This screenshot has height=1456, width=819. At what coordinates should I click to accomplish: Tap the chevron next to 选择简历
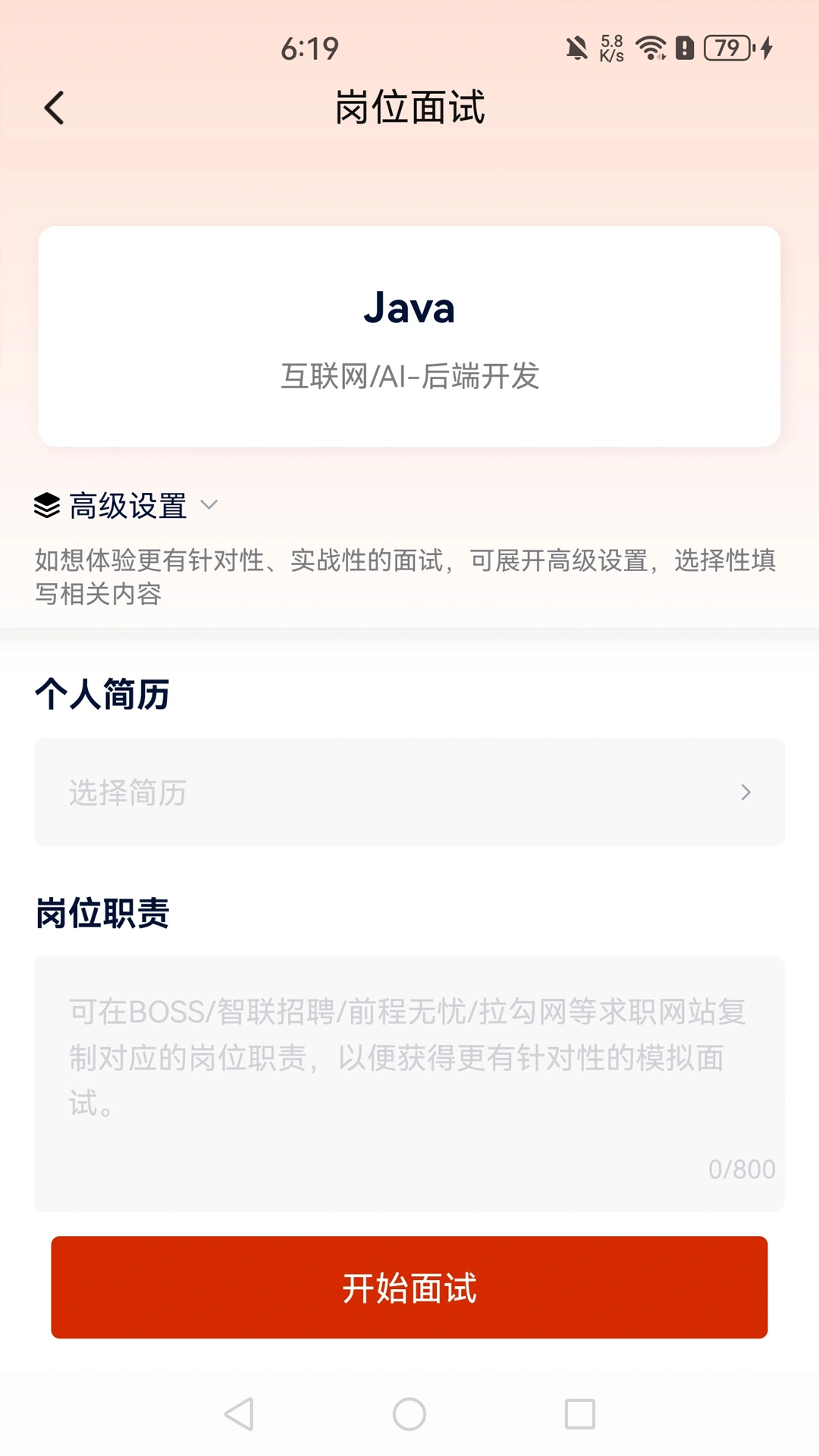(745, 792)
